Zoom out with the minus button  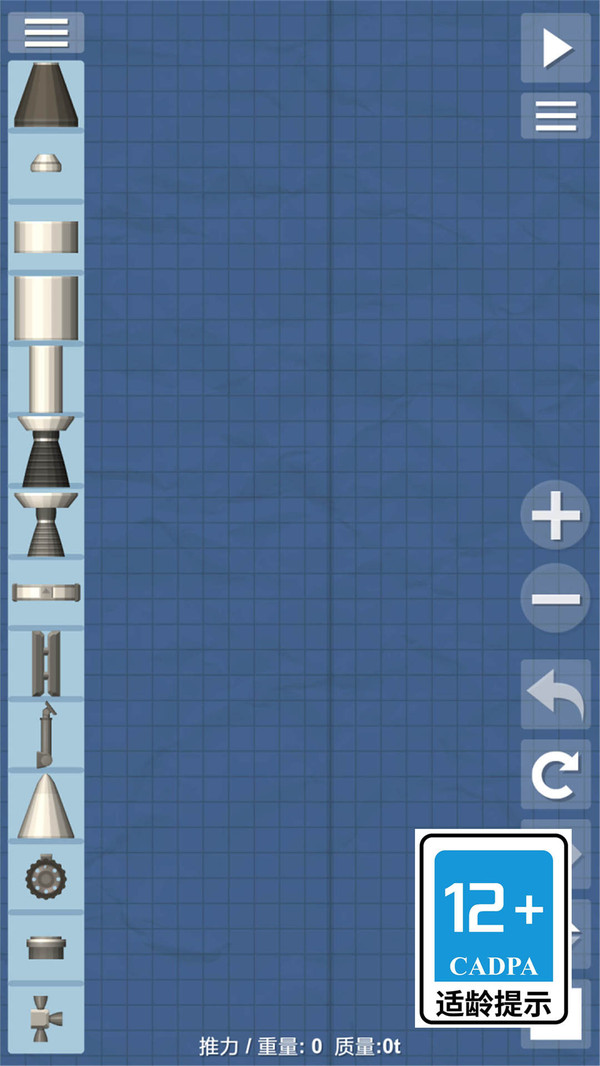pyautogui.click(x=555, y=599)
